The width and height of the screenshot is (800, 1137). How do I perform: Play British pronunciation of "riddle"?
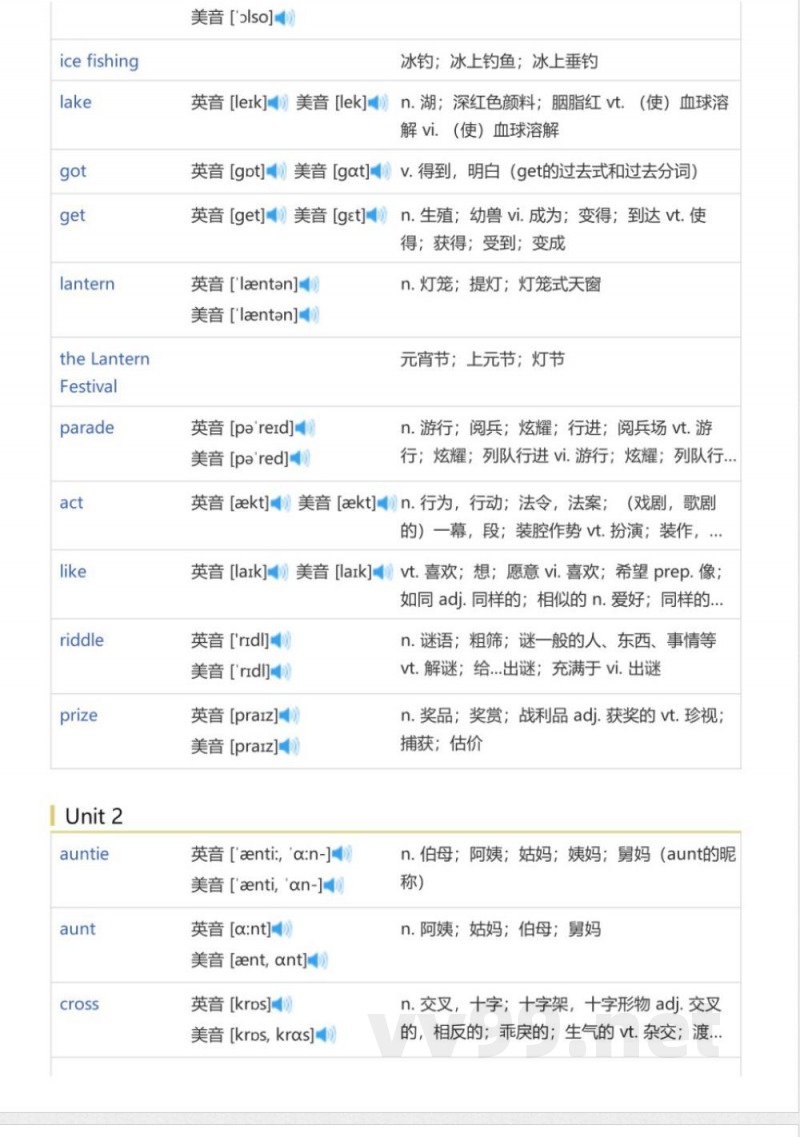point(280,640)
